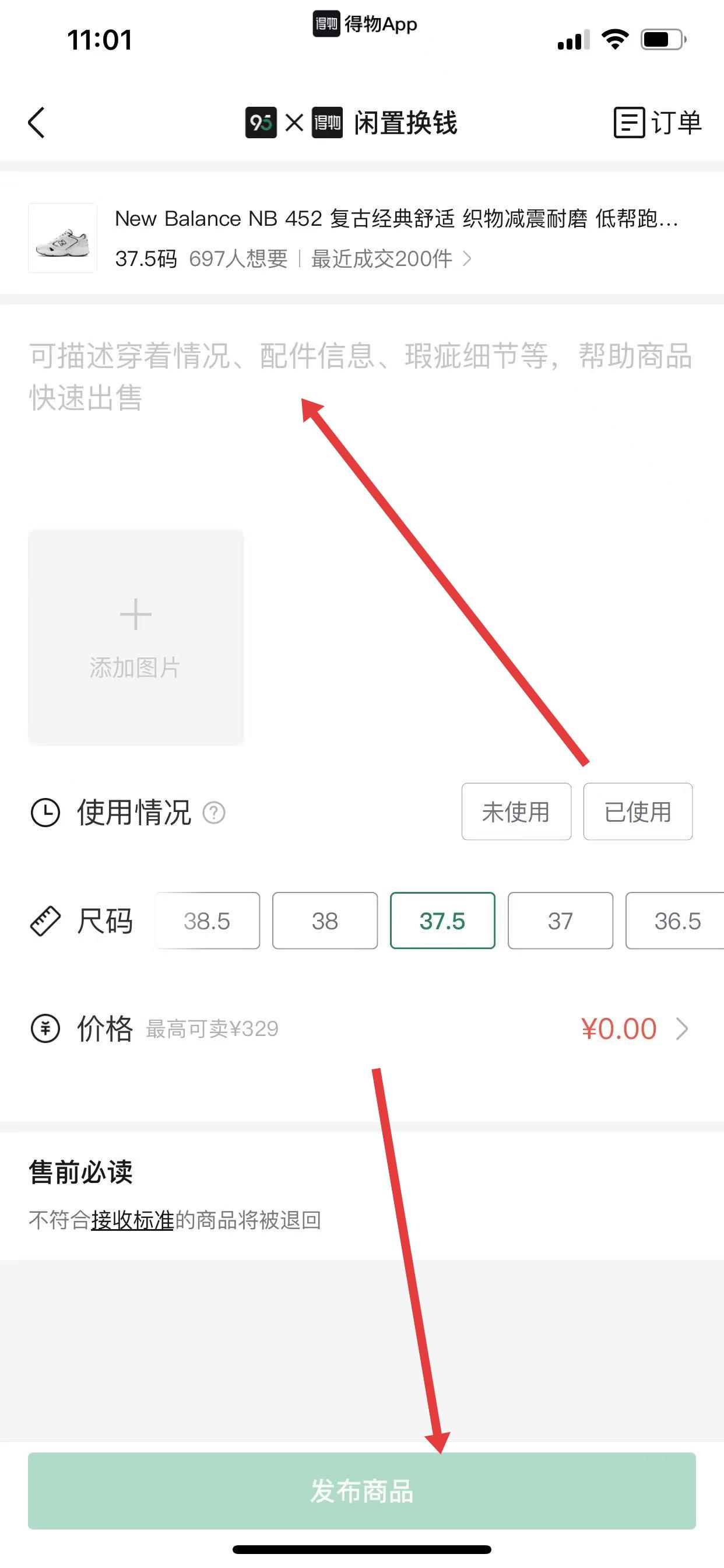Select the 已使用 condition option
724x1568 pixels.
pos(638,811)
